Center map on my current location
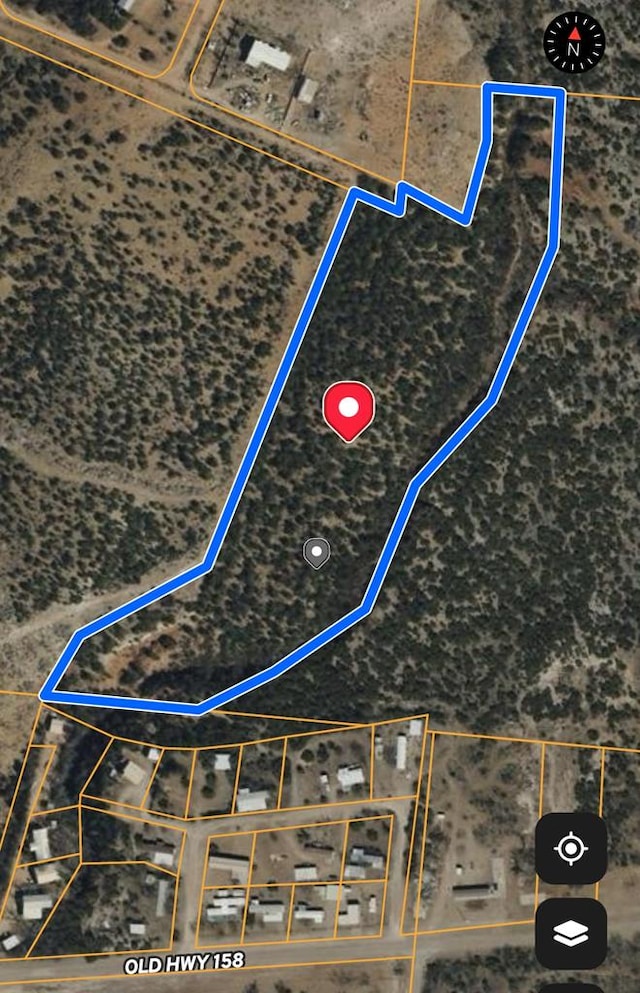The image size is (640, 993). point(571,849)
